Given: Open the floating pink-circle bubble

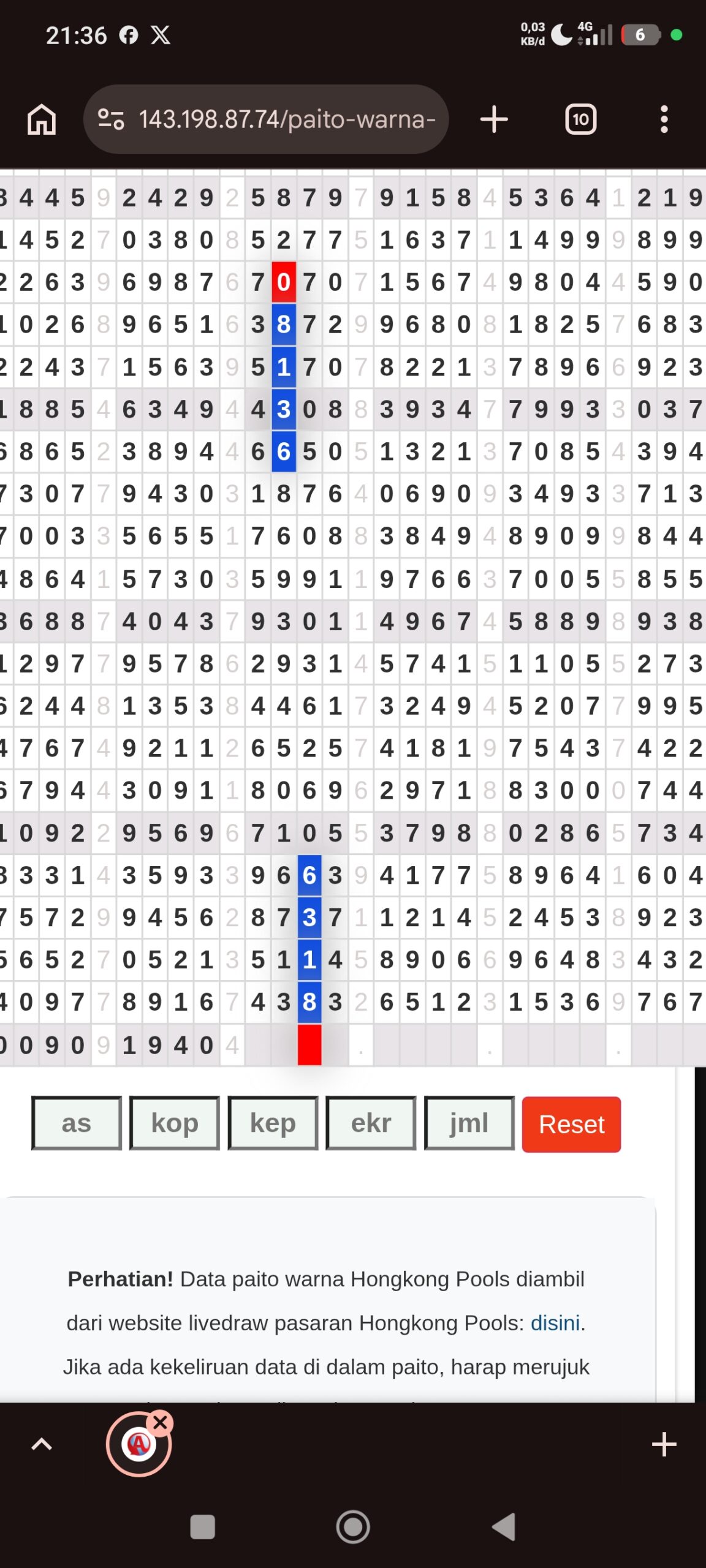Looking at the screenshot, I should click(137, 1445).
